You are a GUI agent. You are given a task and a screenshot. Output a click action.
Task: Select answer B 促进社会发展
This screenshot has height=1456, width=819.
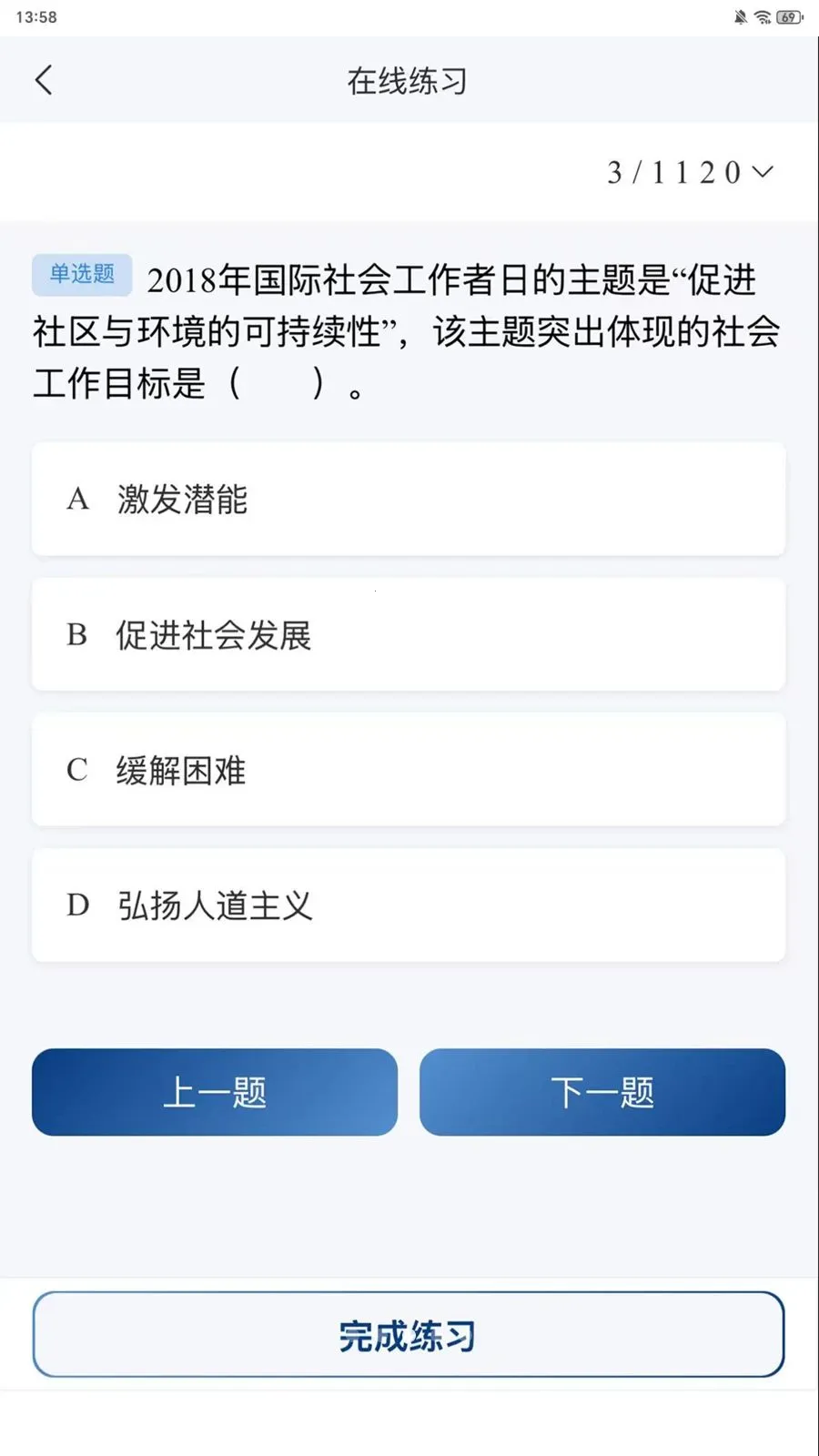(x=408, y=635)
